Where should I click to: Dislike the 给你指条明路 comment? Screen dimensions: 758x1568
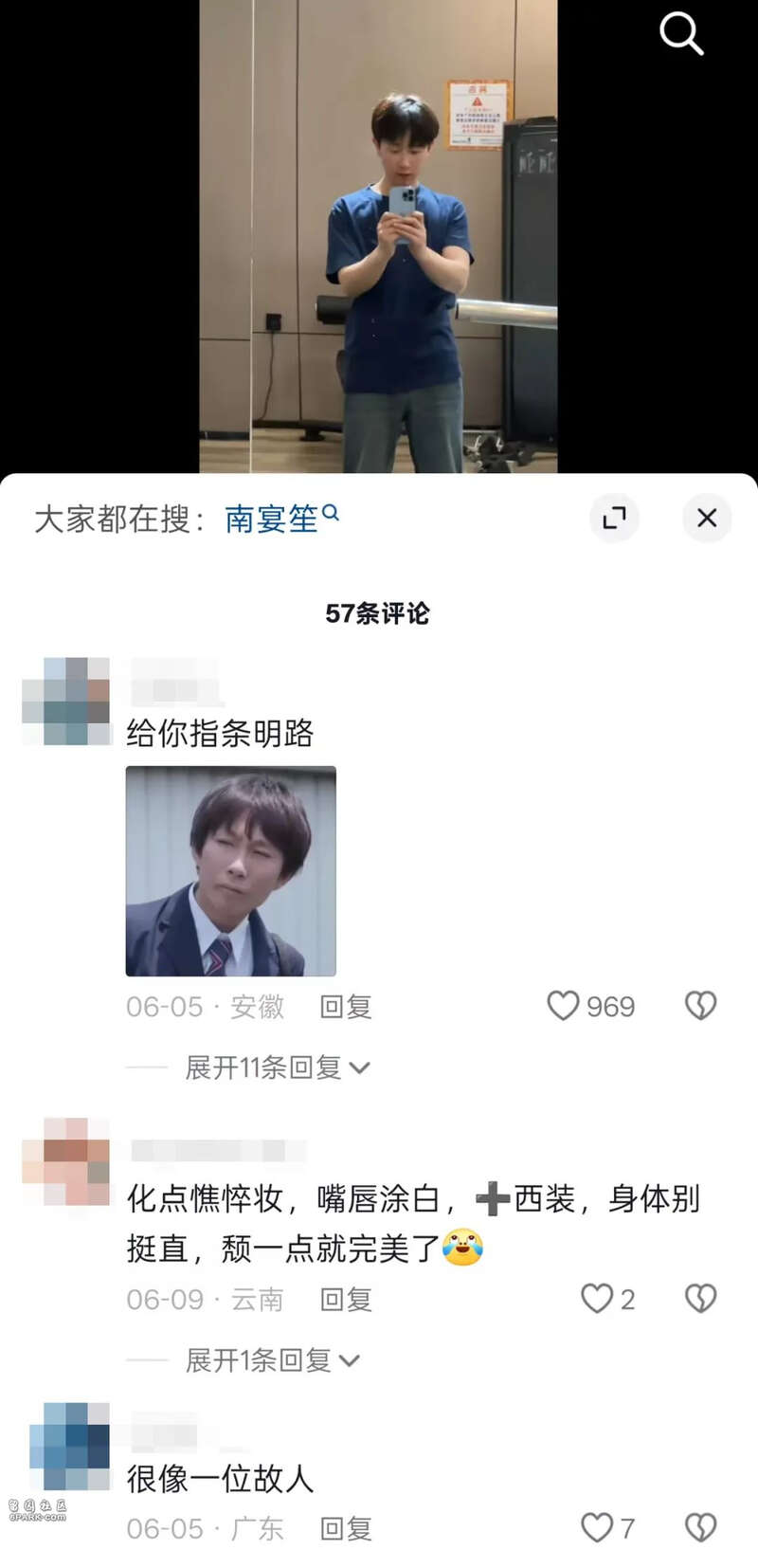point(700,1006)
